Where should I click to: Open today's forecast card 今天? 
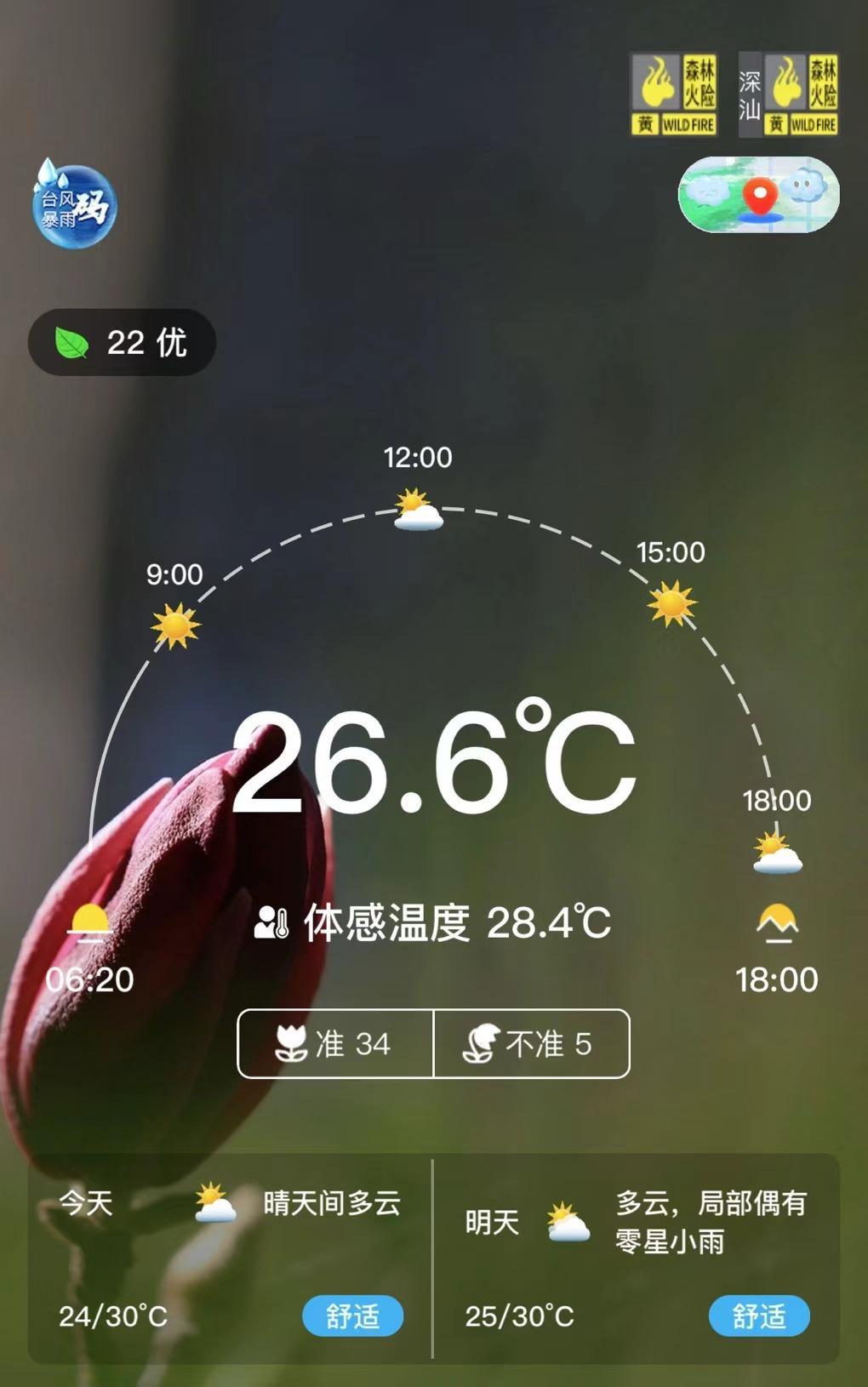point(230,1258)
